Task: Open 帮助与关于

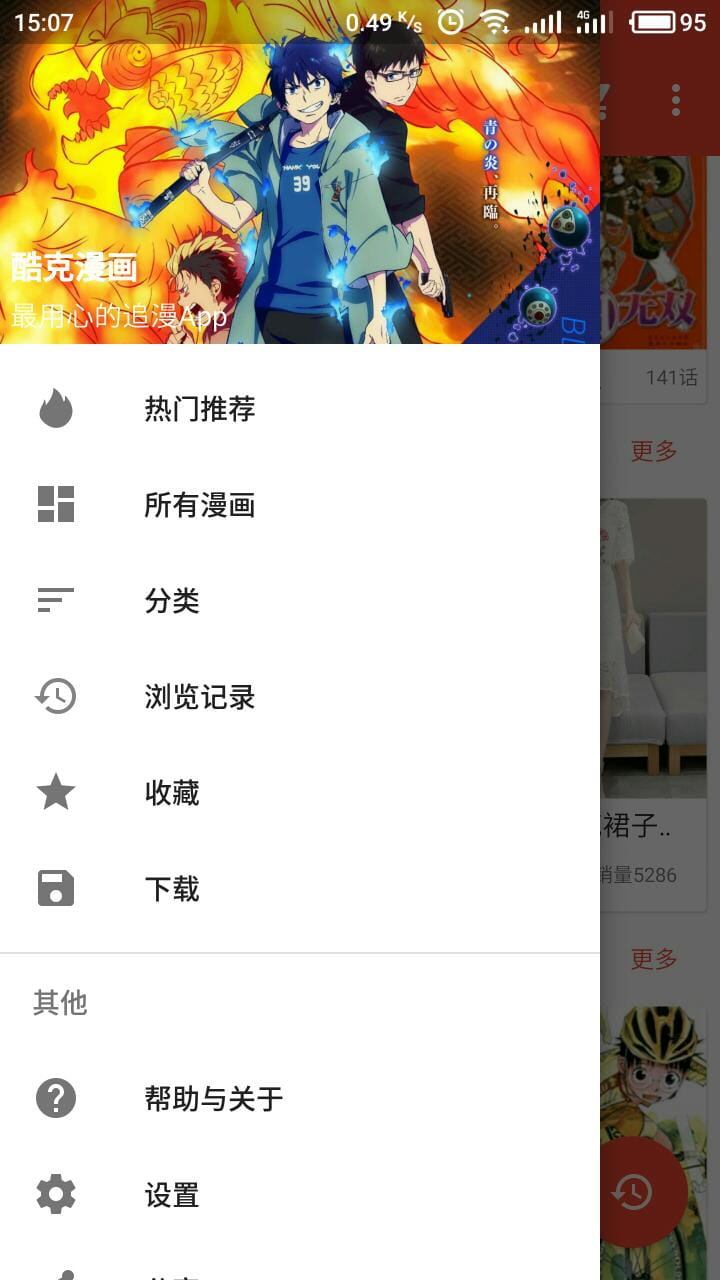Action: pyautogui.click(x=214, y=1099)
